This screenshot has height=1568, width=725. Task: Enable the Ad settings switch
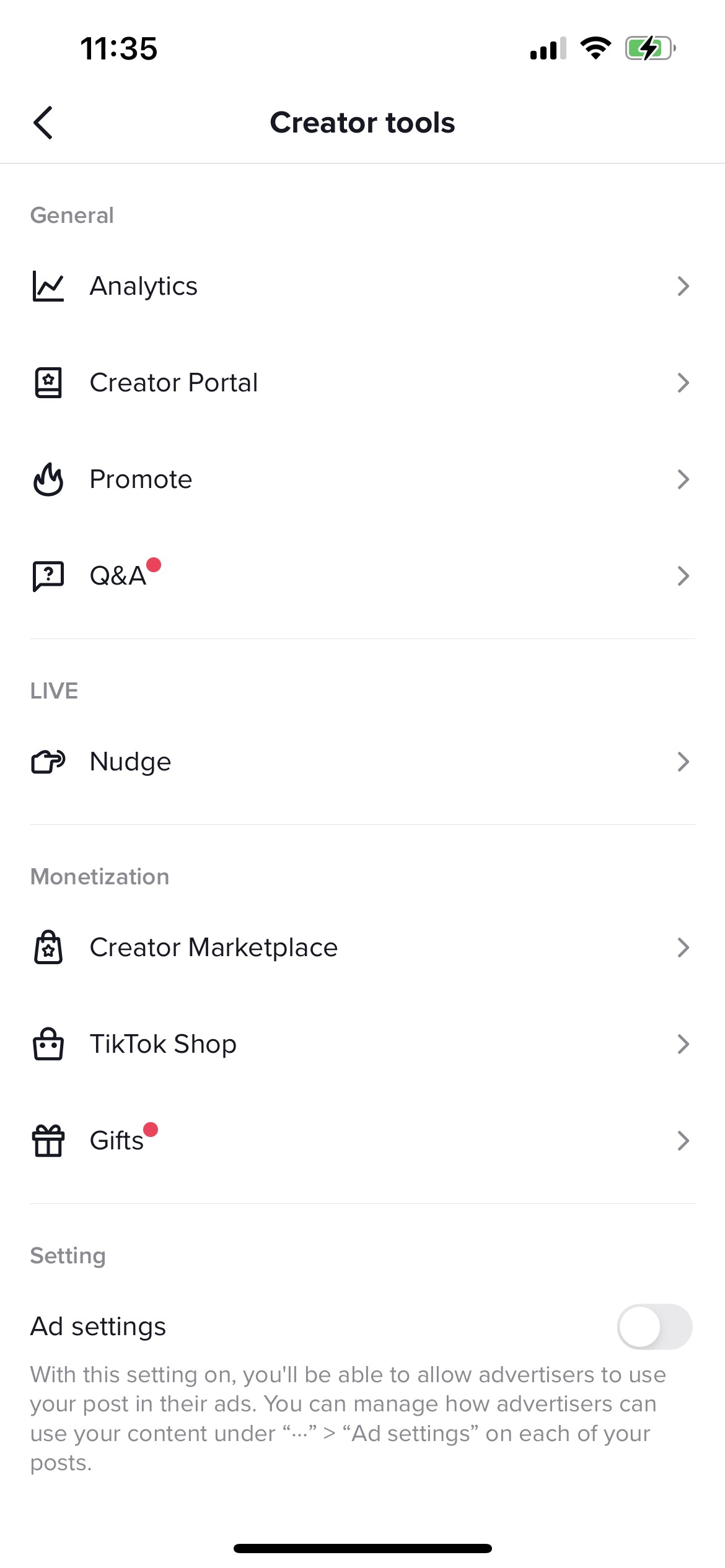(x=654, y=1327)
